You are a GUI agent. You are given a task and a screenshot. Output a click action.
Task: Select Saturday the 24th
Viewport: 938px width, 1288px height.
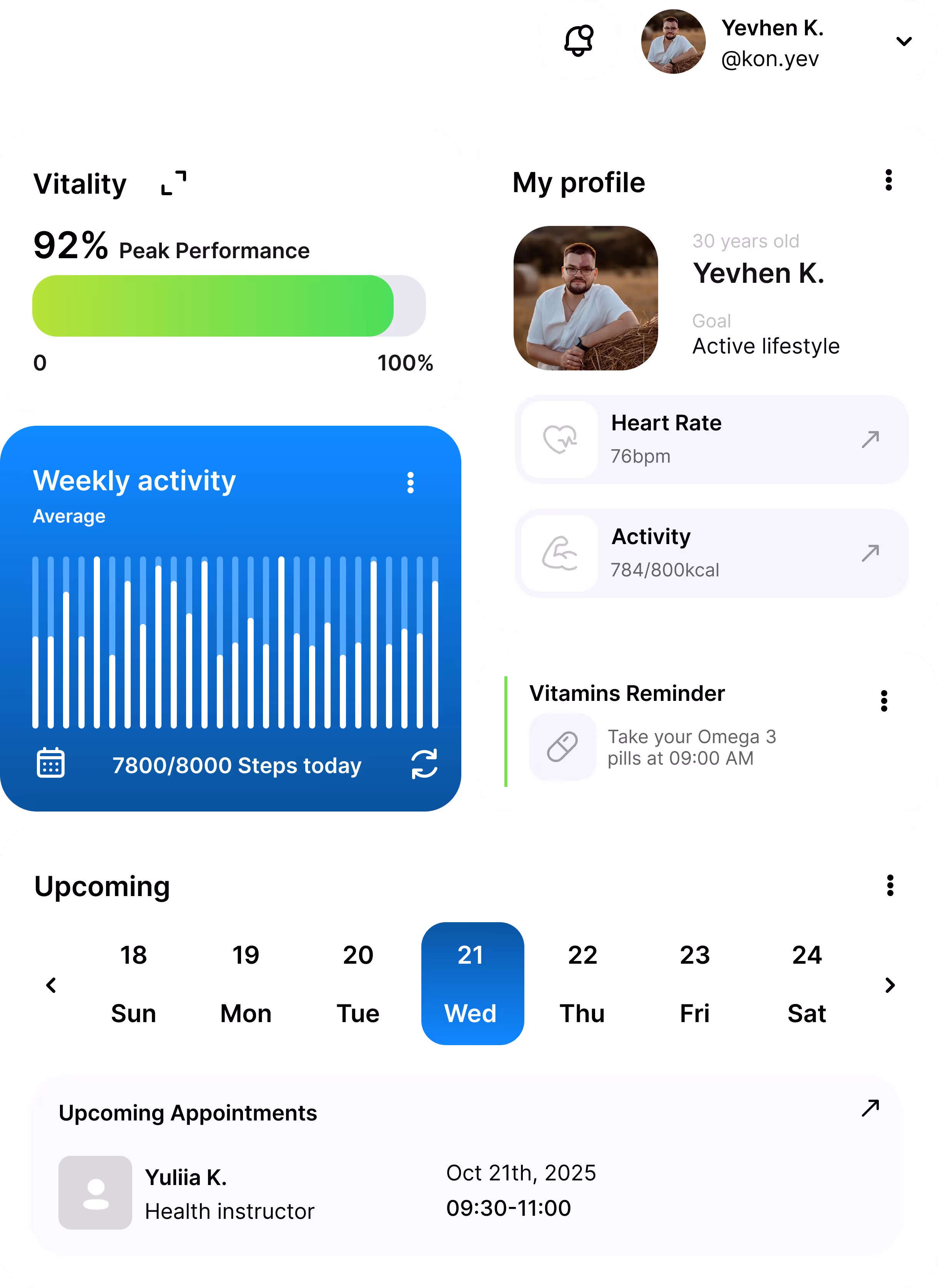point(807,984)
